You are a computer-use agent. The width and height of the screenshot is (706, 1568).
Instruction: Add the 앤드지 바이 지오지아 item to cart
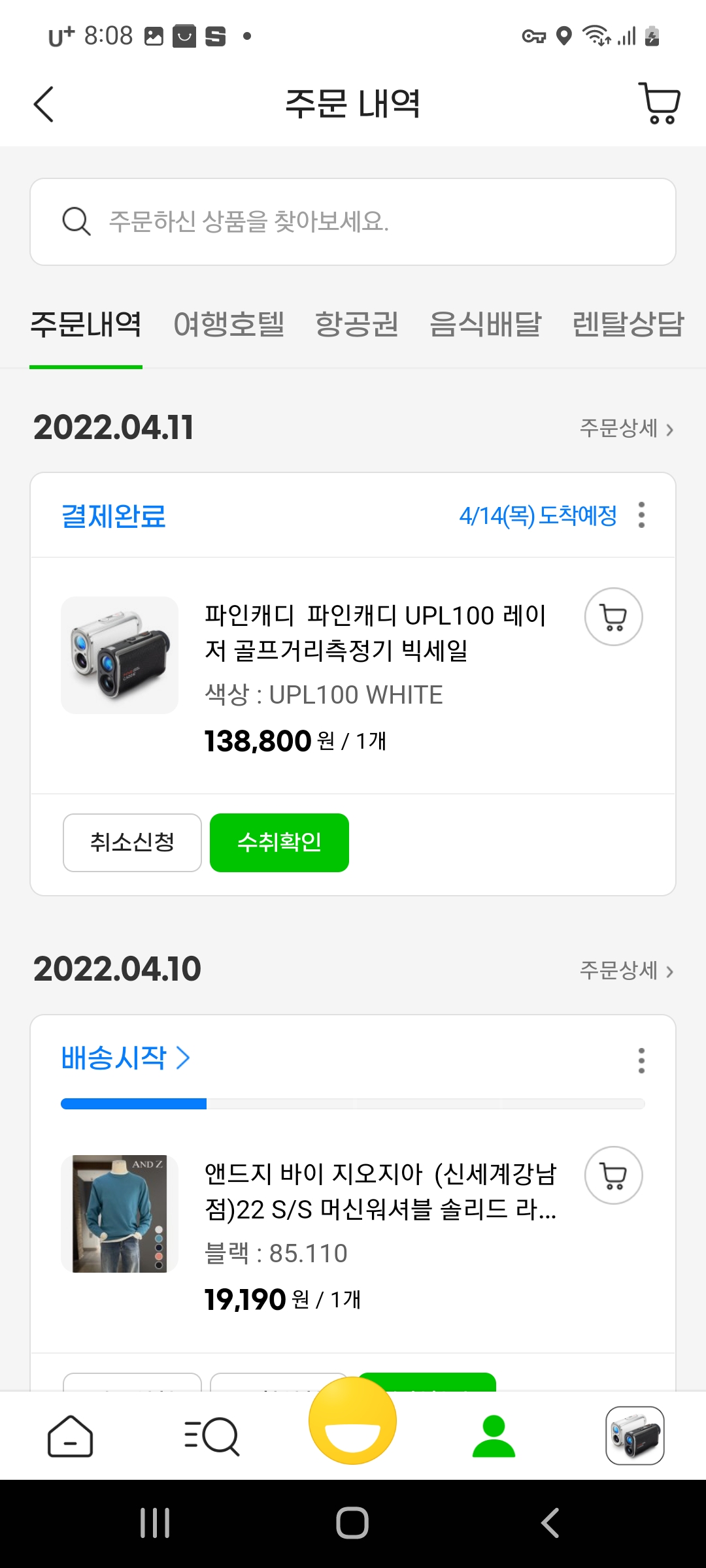click(x=613, y=1175)
